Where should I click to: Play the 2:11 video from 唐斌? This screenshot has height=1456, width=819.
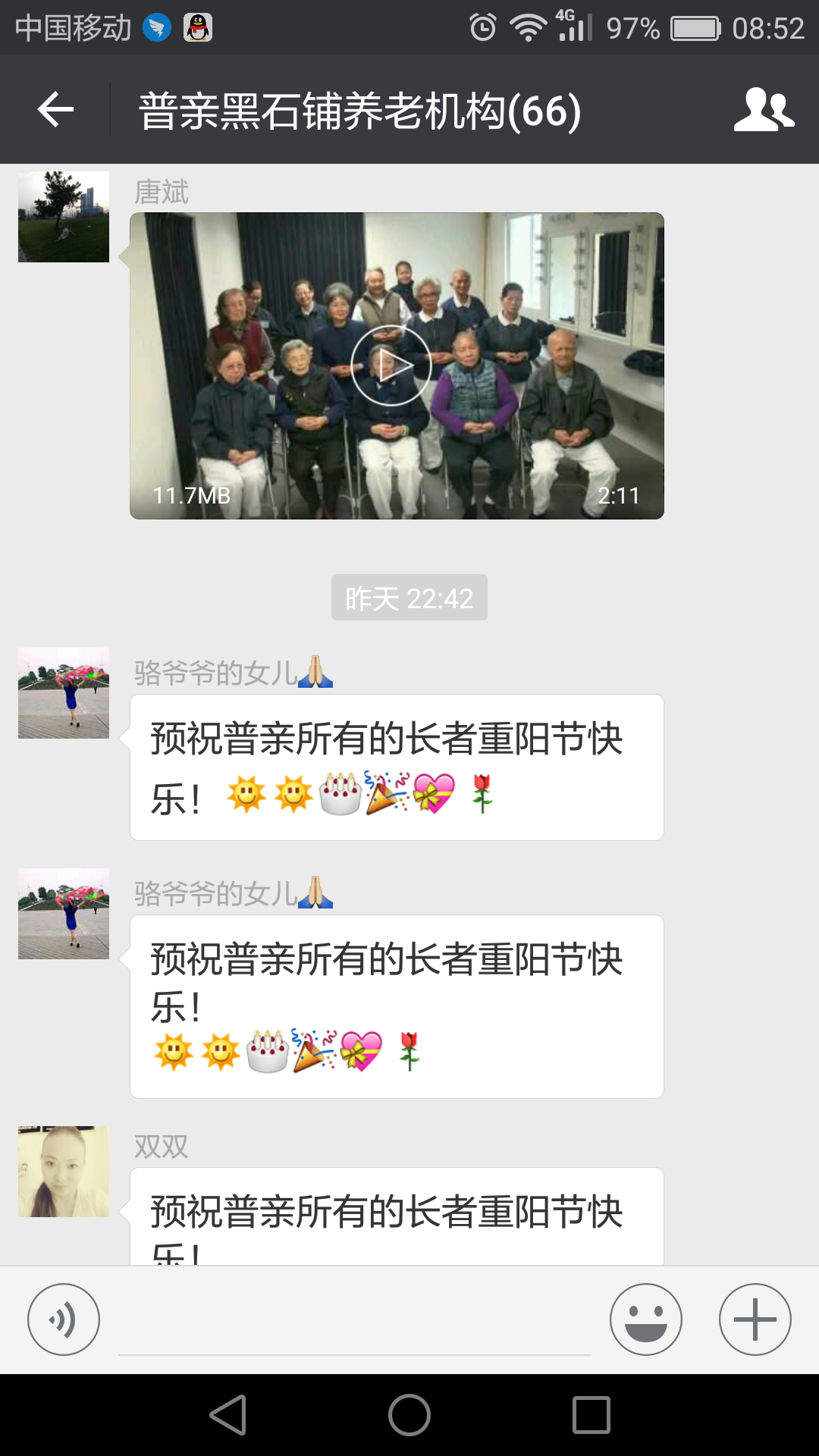point(391,366)
